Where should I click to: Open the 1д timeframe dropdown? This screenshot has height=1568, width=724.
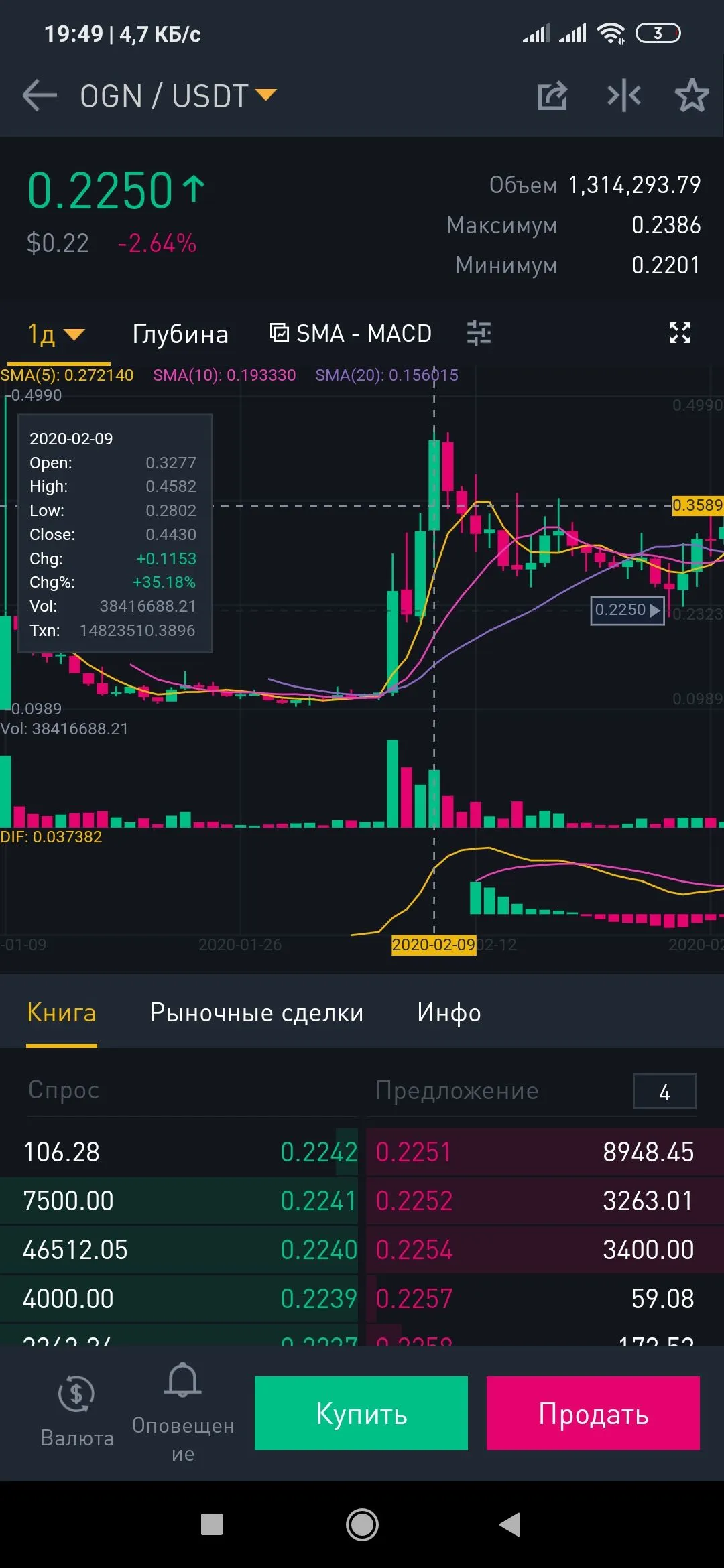[56, 334]
